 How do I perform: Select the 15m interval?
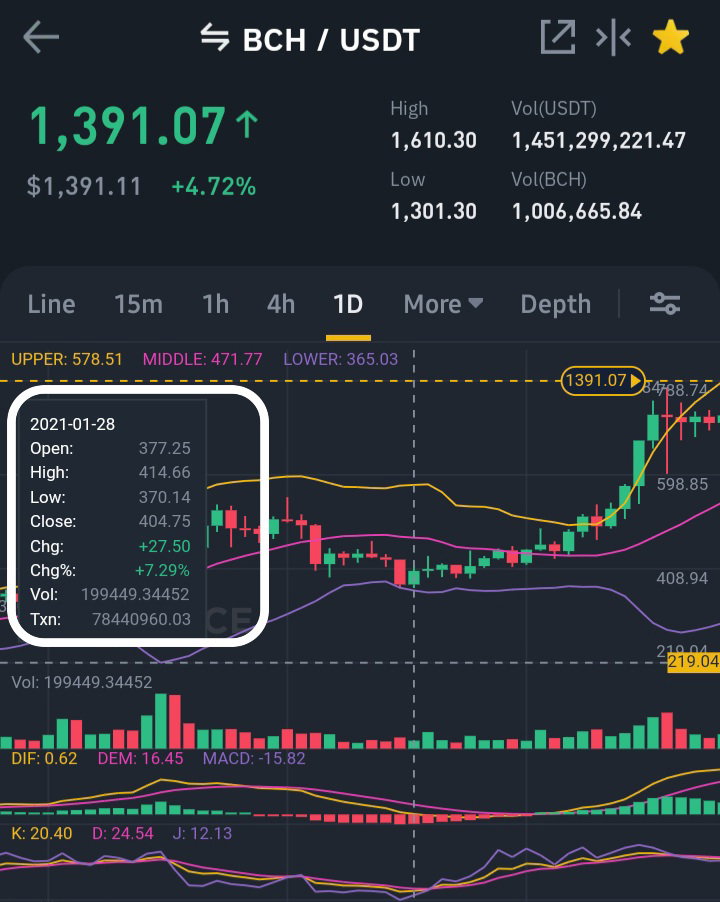coord(138,304)
